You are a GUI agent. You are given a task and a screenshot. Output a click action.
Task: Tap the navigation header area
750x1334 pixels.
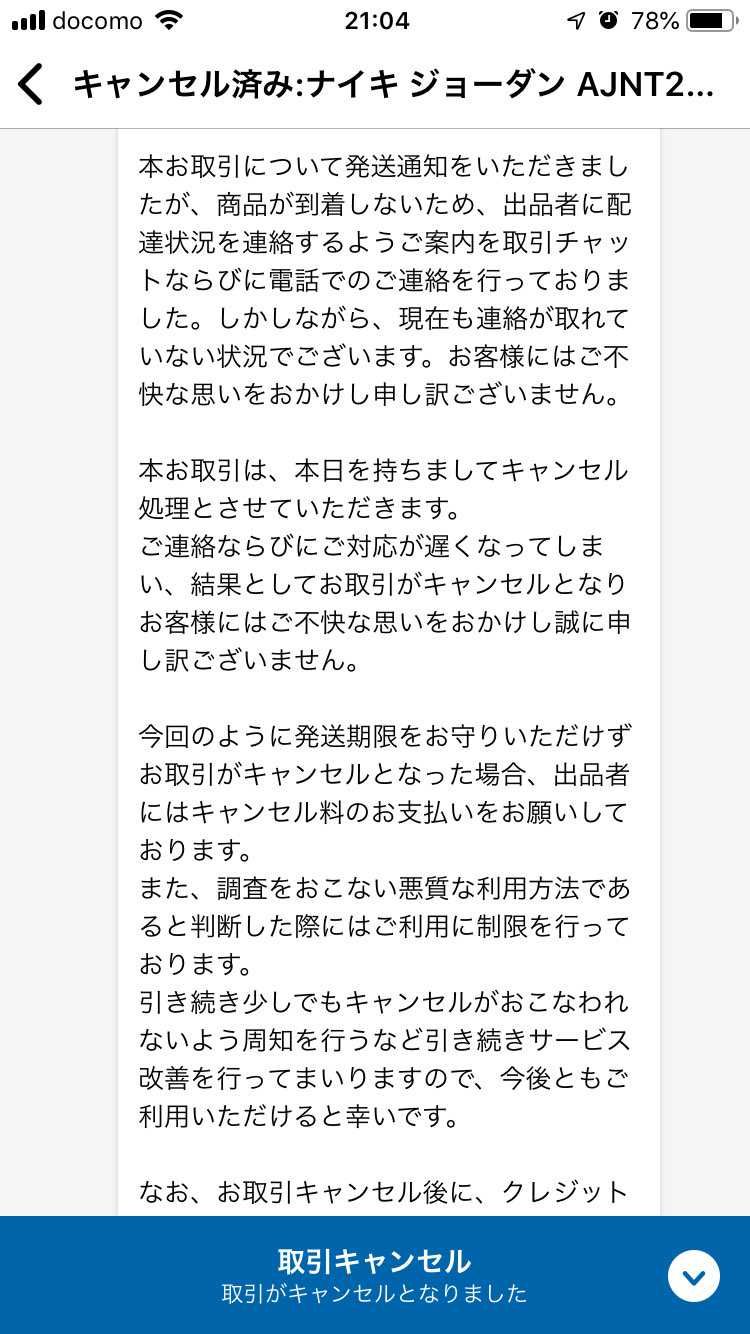[375, 87]
